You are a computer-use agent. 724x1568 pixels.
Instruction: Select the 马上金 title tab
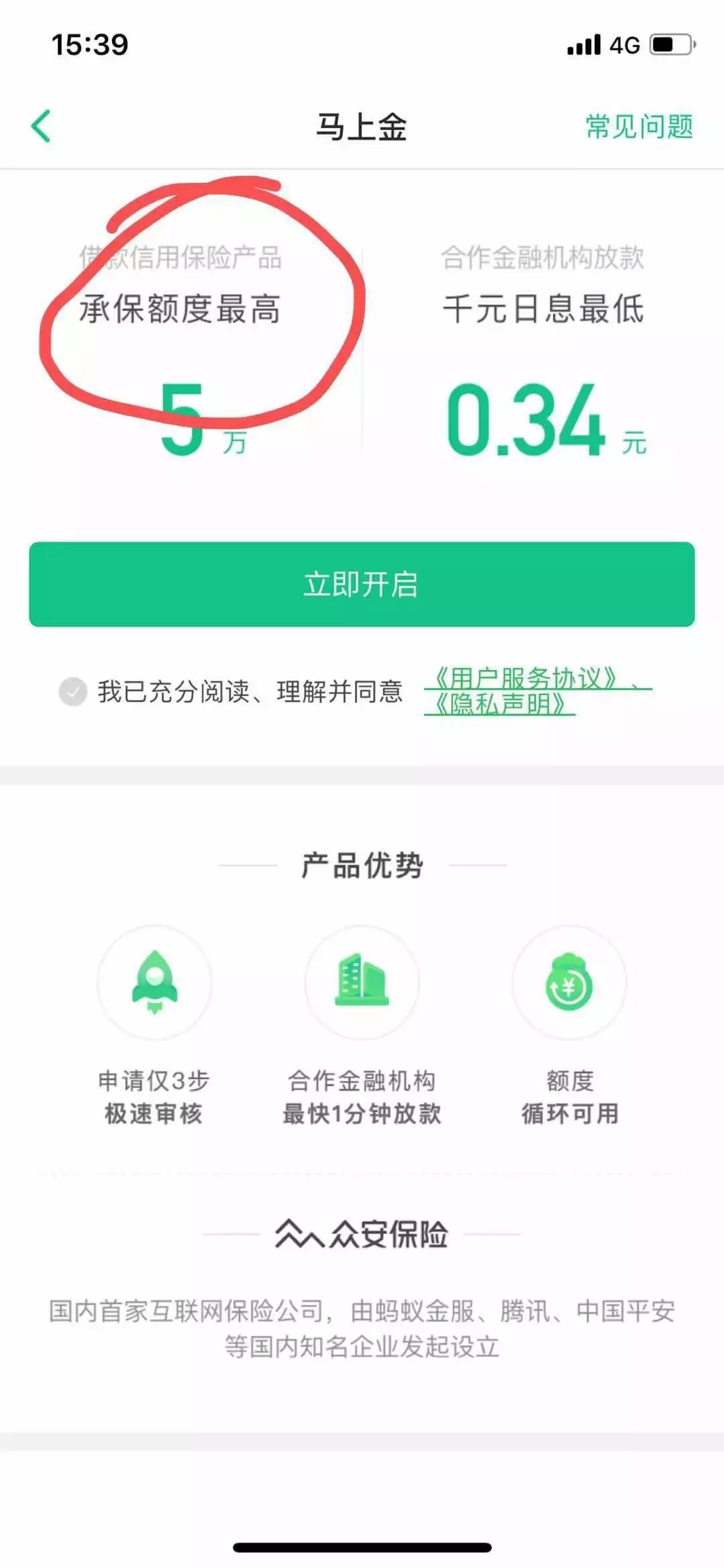pyautogui.click(x=362, y=127)
